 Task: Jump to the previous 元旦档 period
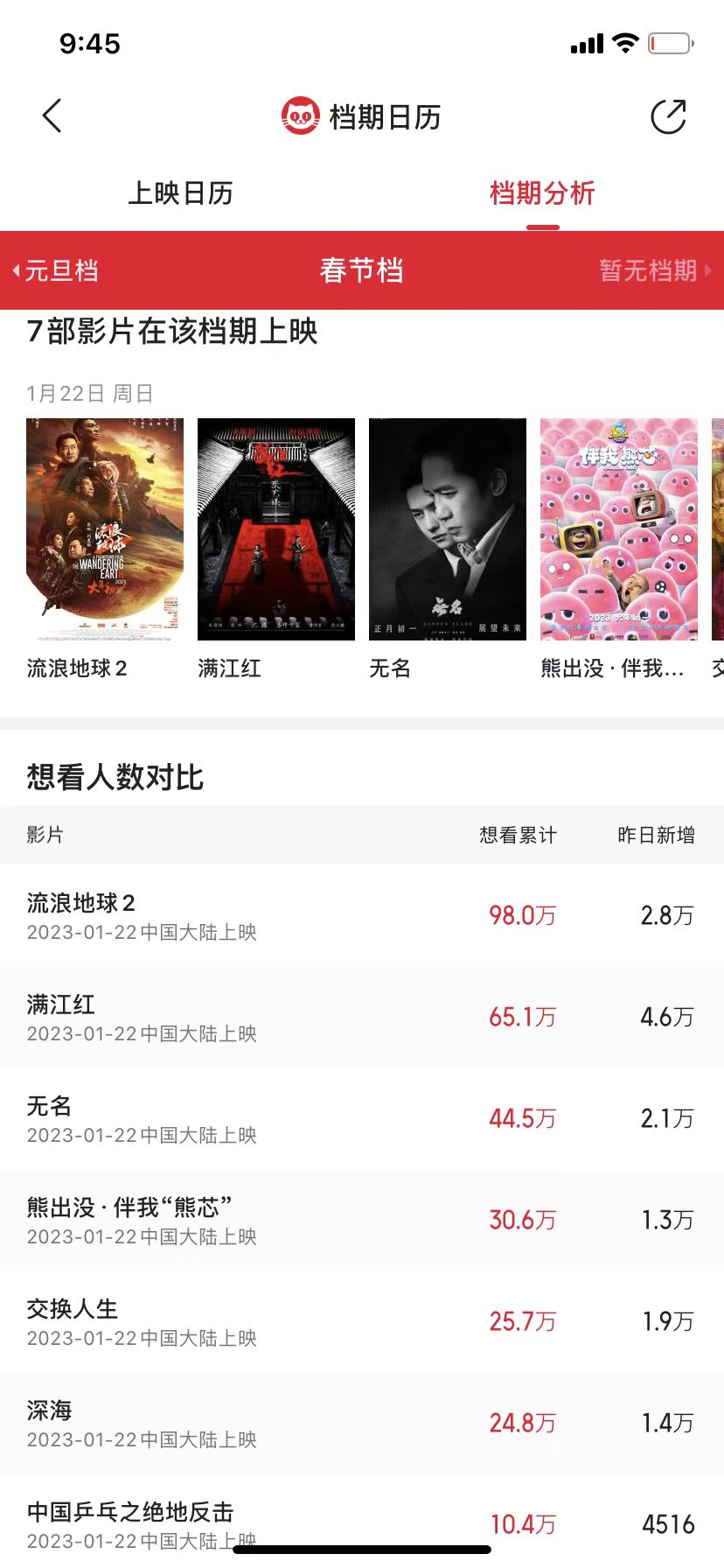click(x=56, y=270)
